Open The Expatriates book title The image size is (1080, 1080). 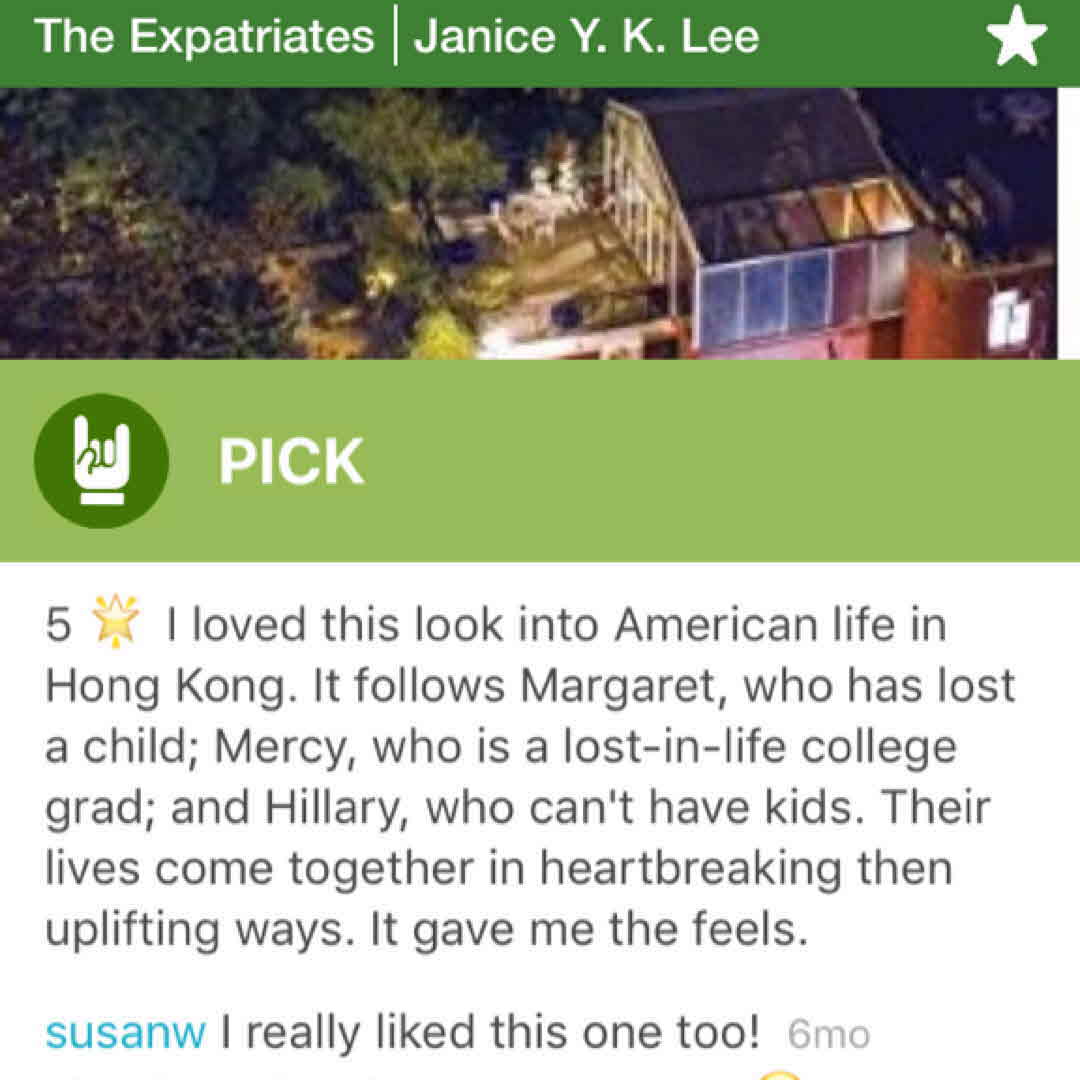pyautogui.click(x=204, y=38)
